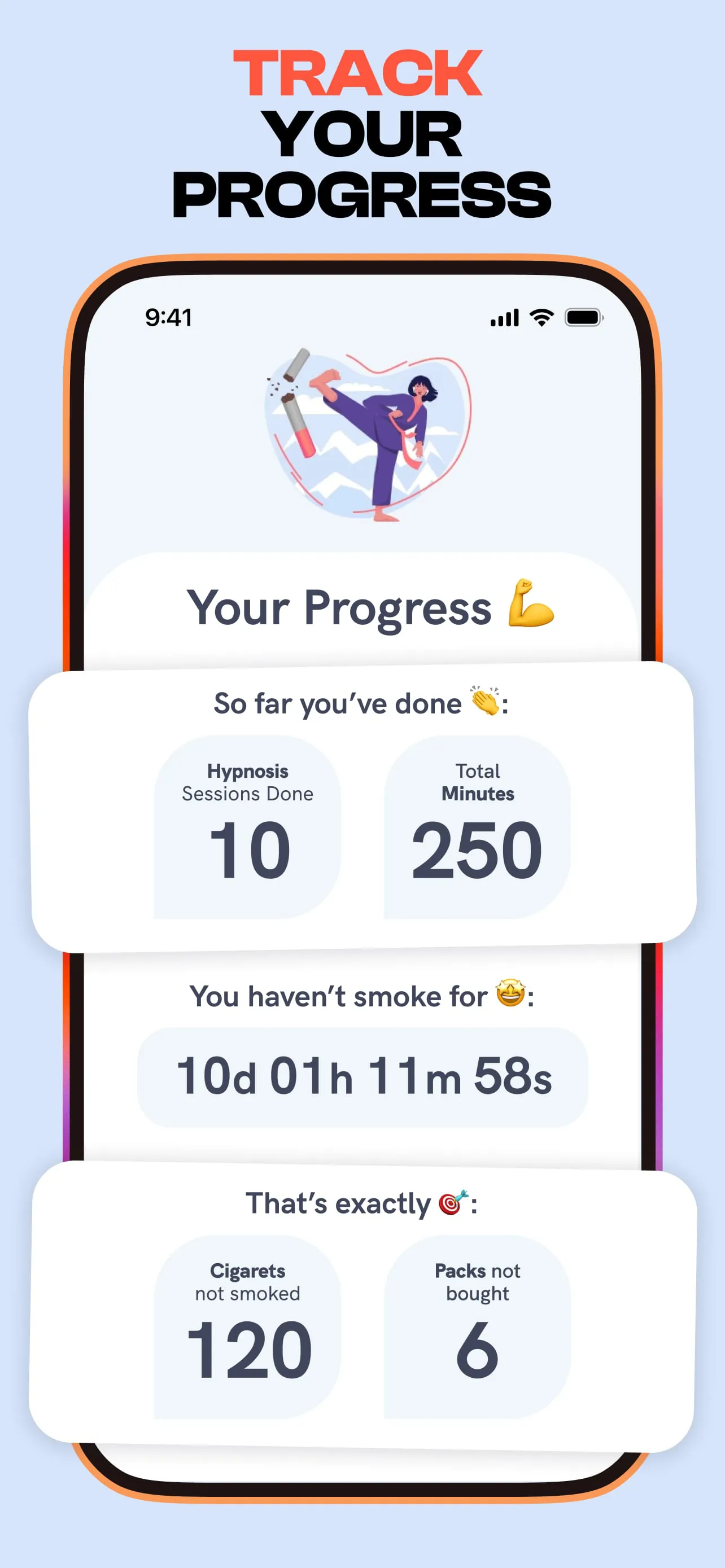Click the 9:41 clock in the status bar
The image size is (725, 1568).
coord(169,317)
